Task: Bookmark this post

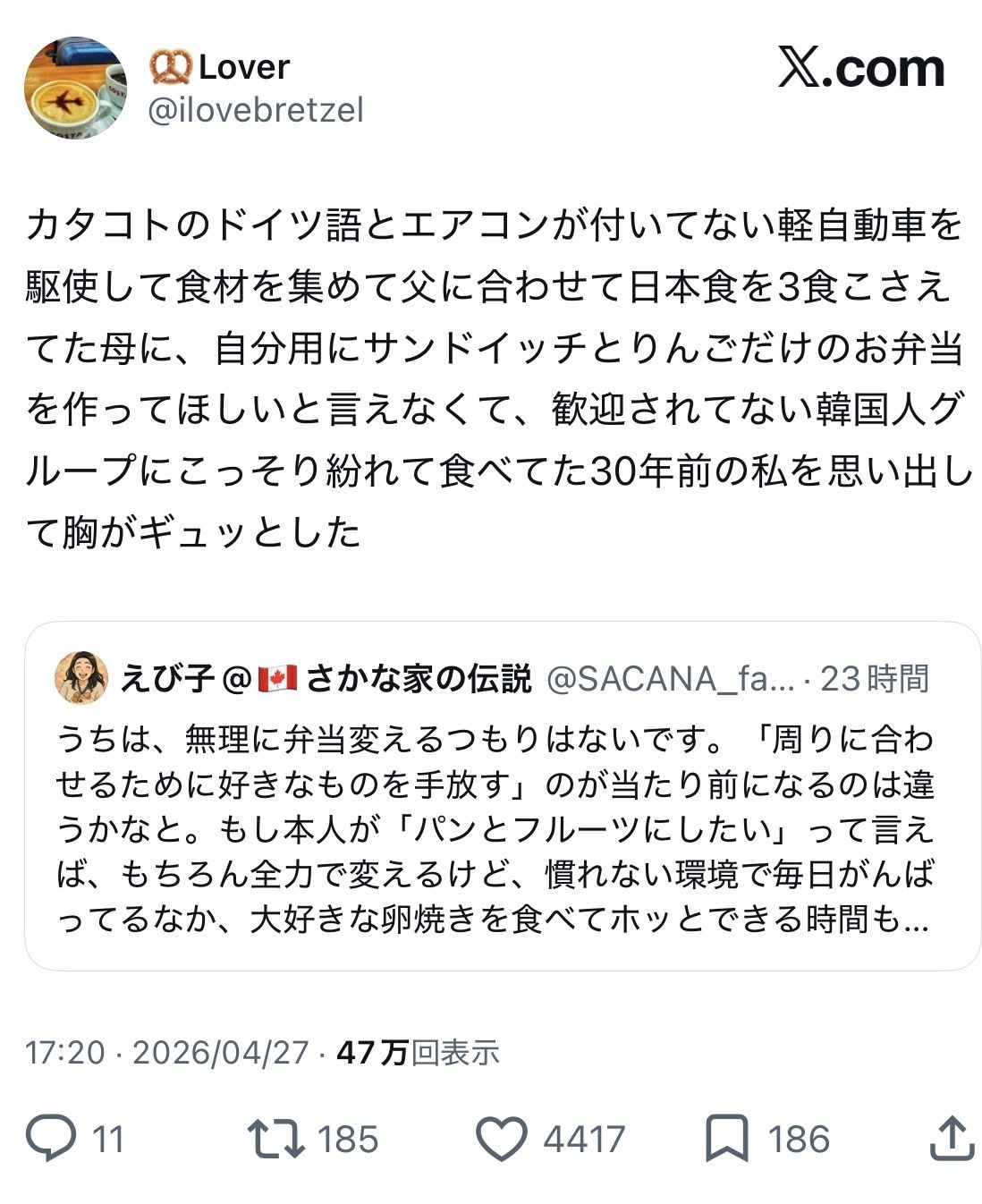Action: coord(726,1138)
